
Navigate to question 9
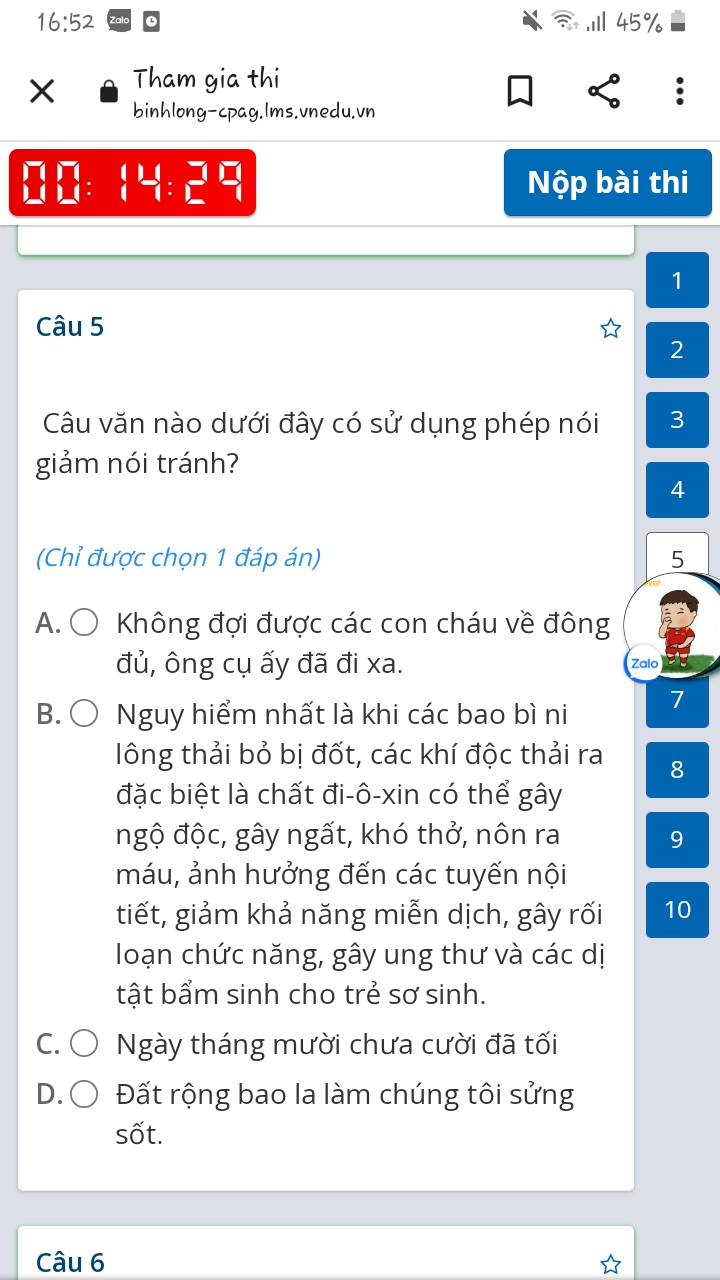click(677, 840)
